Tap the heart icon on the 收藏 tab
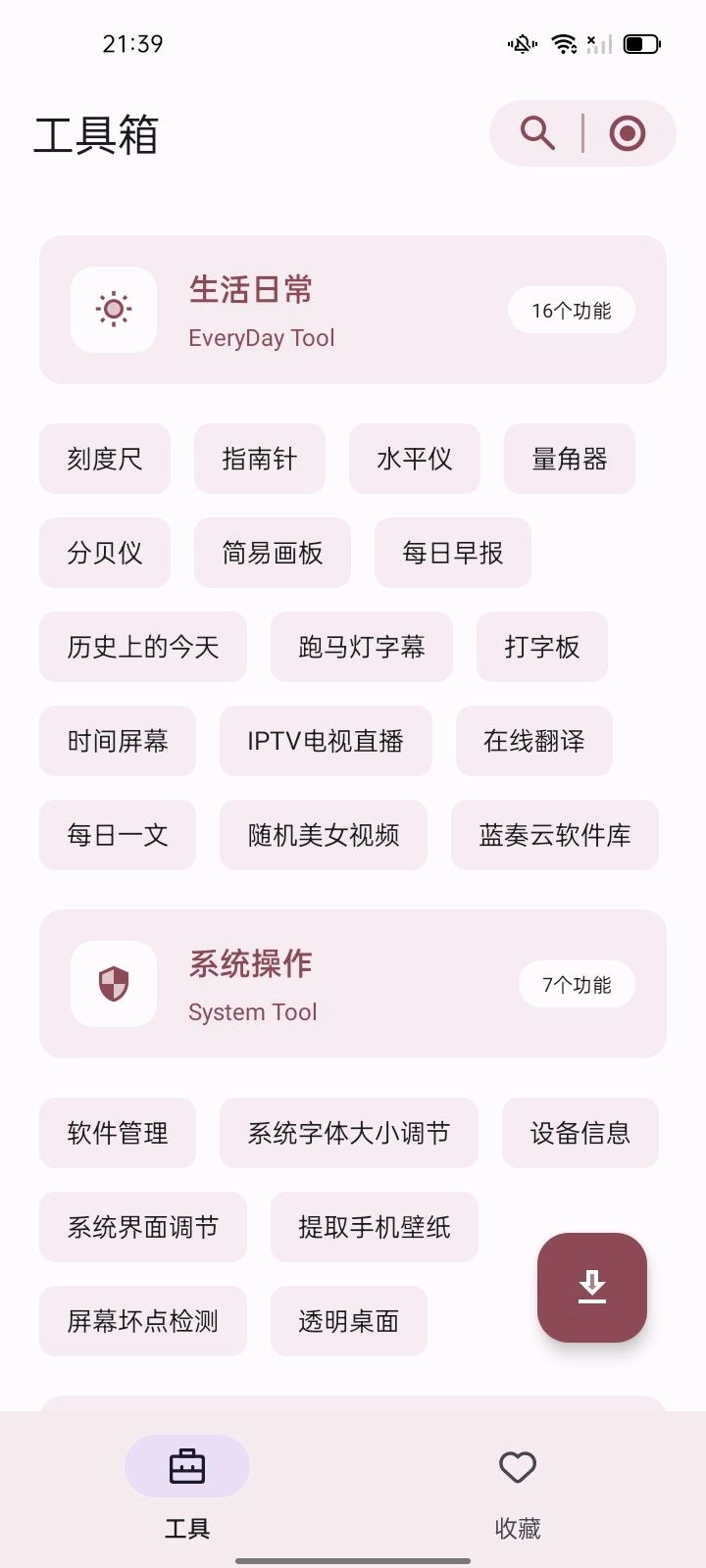The width and height of the screenshot is (706, 1568). (x=518, y=1466)
